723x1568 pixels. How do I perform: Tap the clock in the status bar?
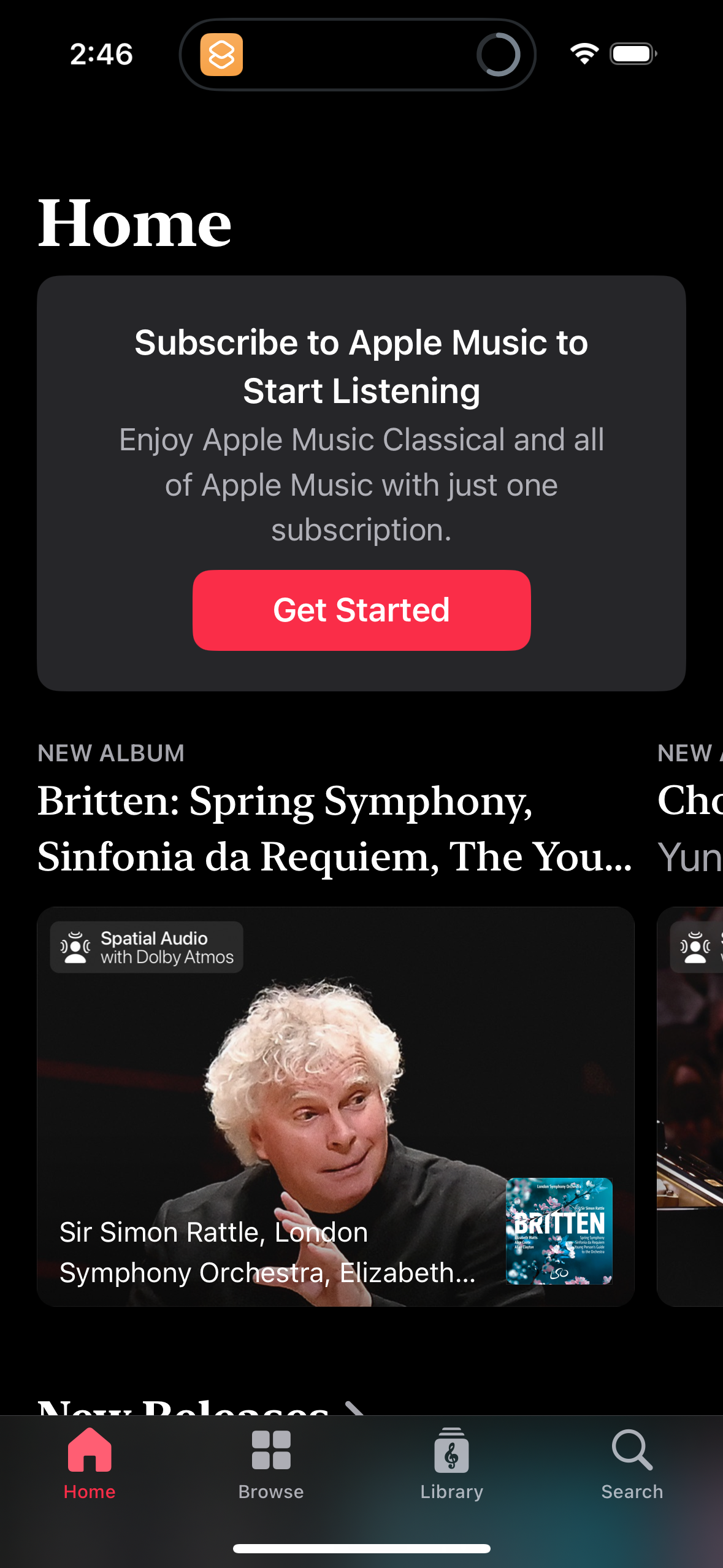coord(100,54)
